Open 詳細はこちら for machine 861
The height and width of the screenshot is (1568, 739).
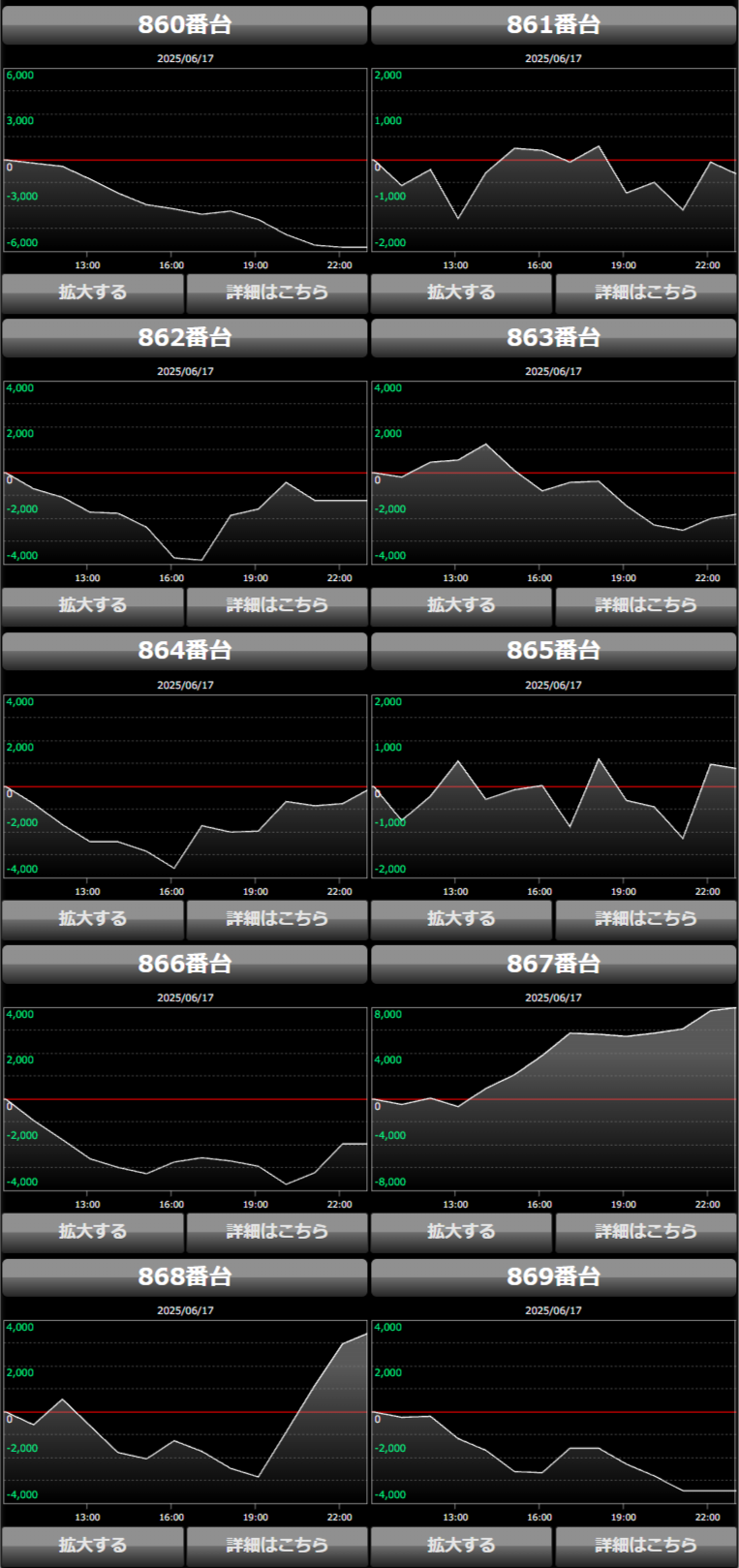click(646, 292)
